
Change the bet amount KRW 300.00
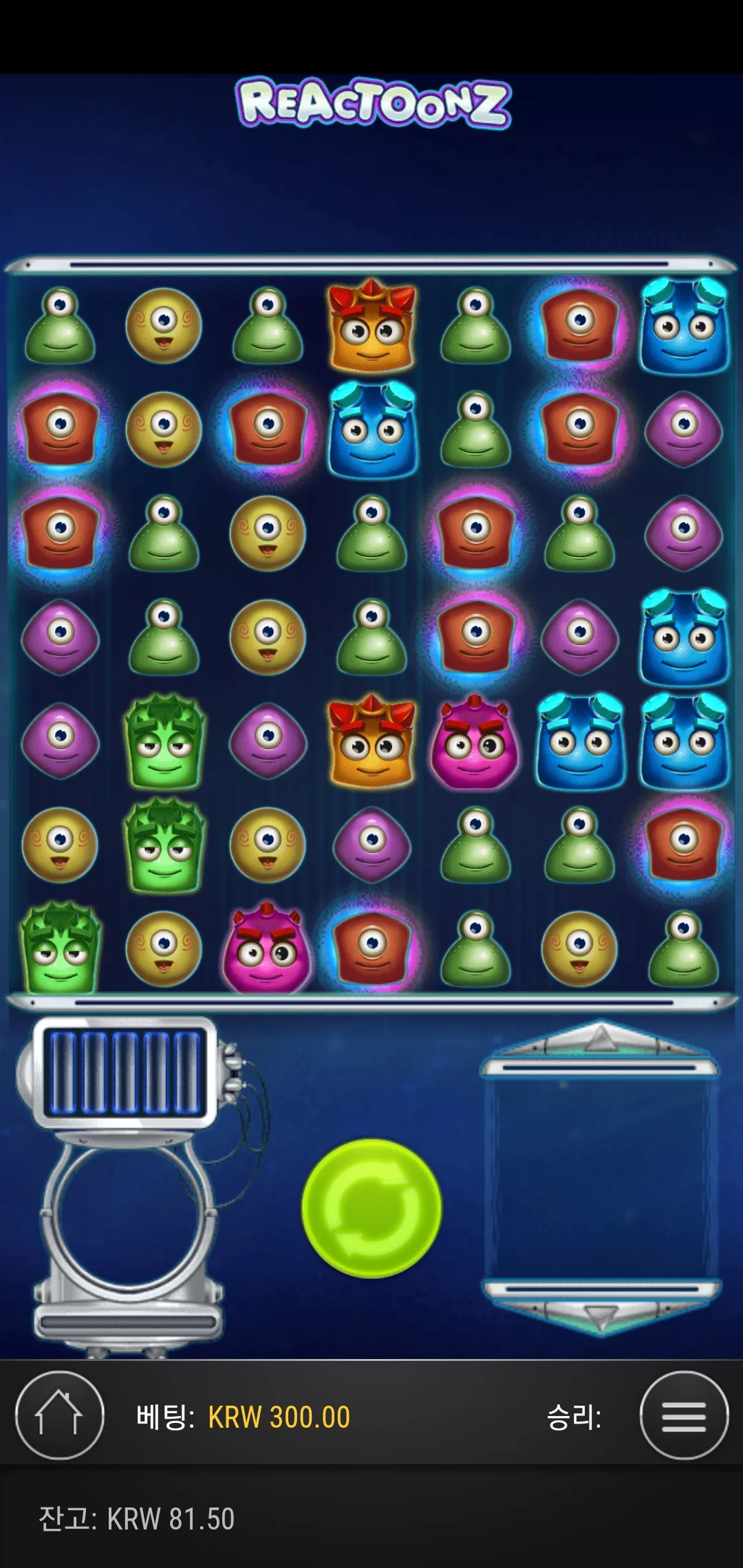(279, 1417)
